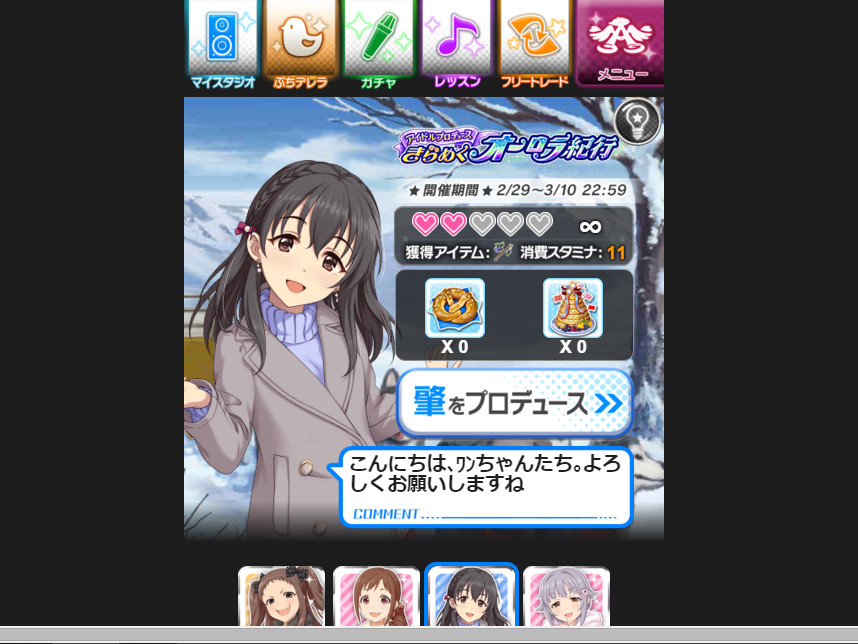Open フリートレード

pos(535,43)
